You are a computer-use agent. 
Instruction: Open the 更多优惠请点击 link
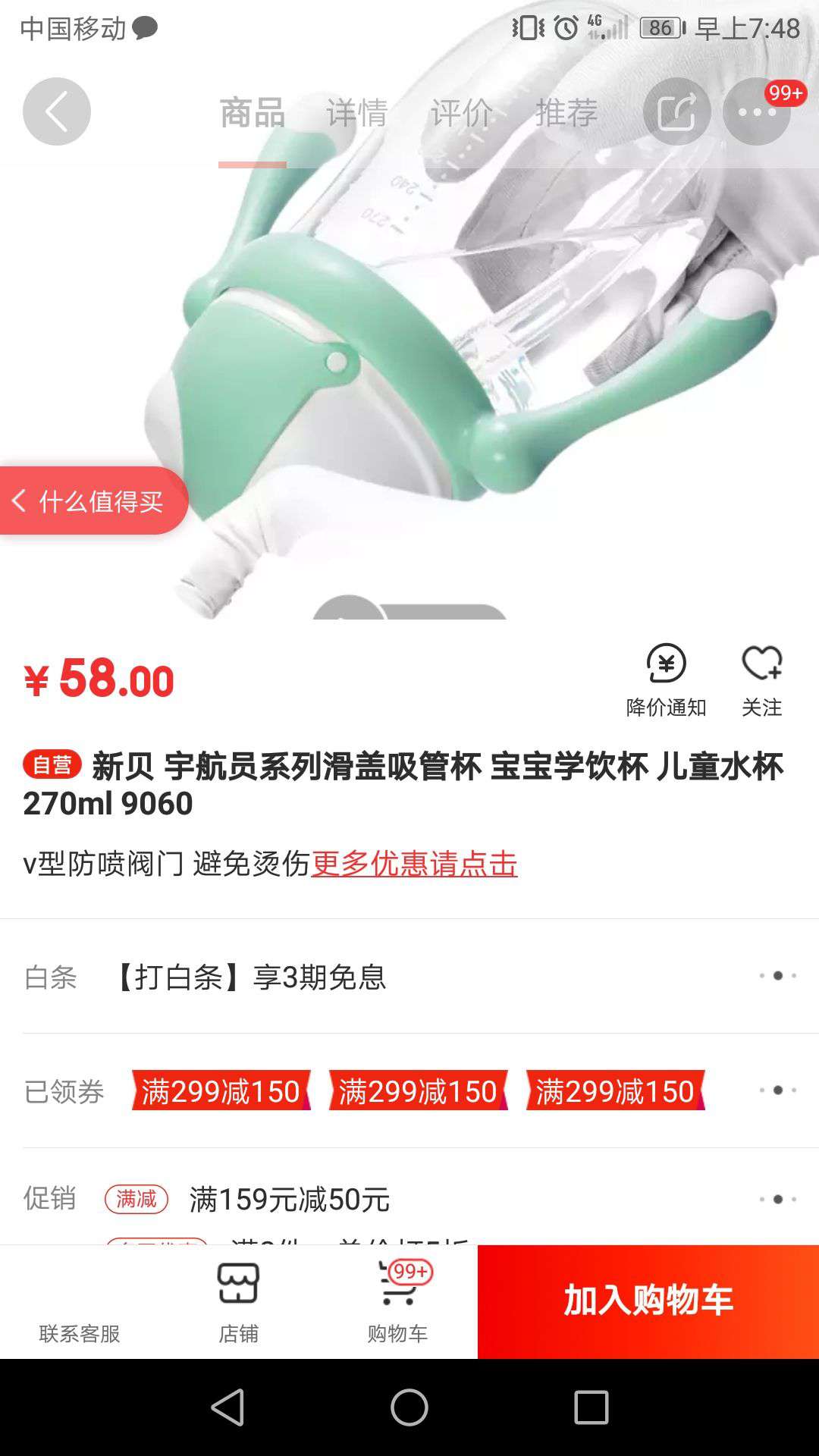[414, 864]
